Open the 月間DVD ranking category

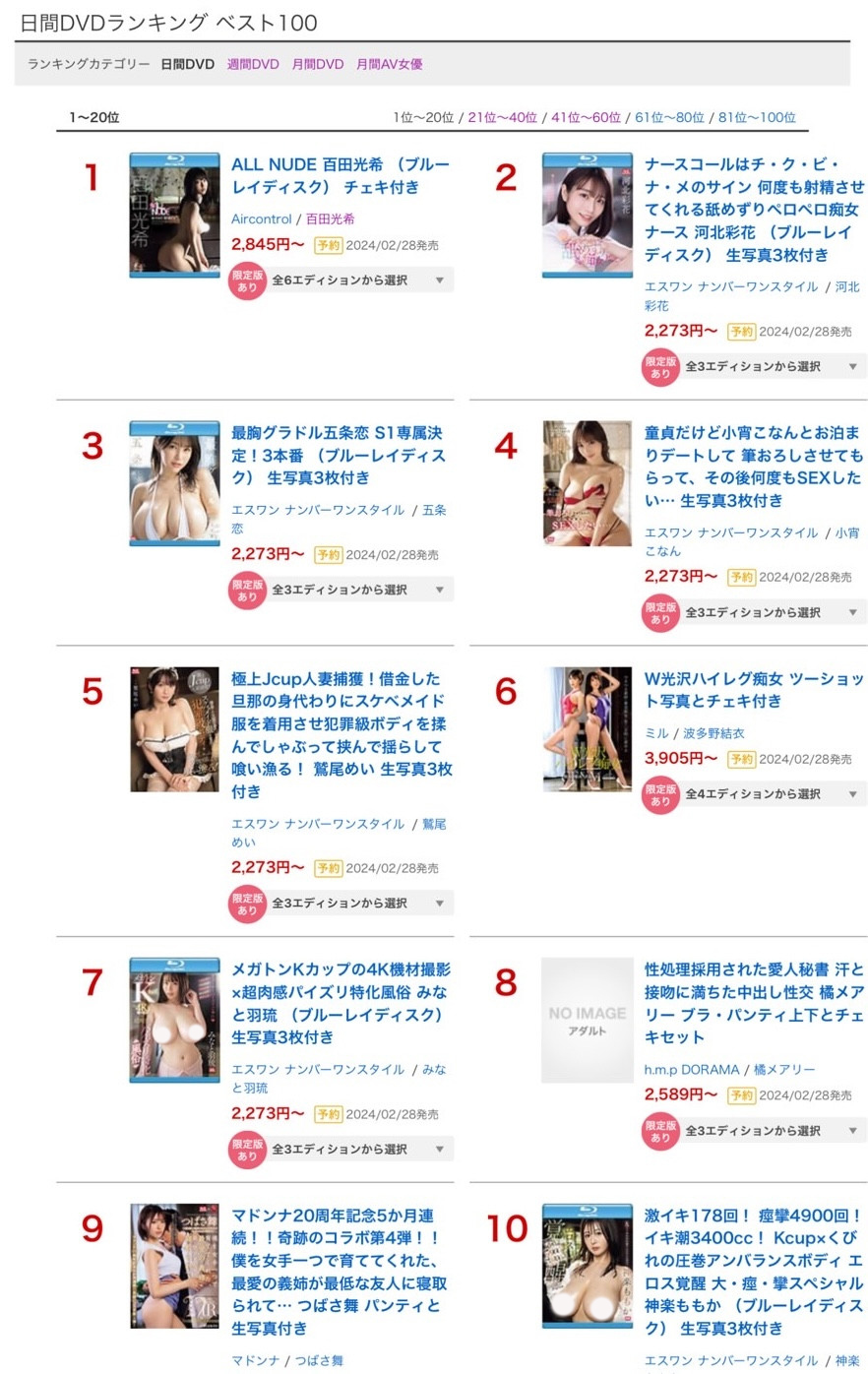(317, 64)
